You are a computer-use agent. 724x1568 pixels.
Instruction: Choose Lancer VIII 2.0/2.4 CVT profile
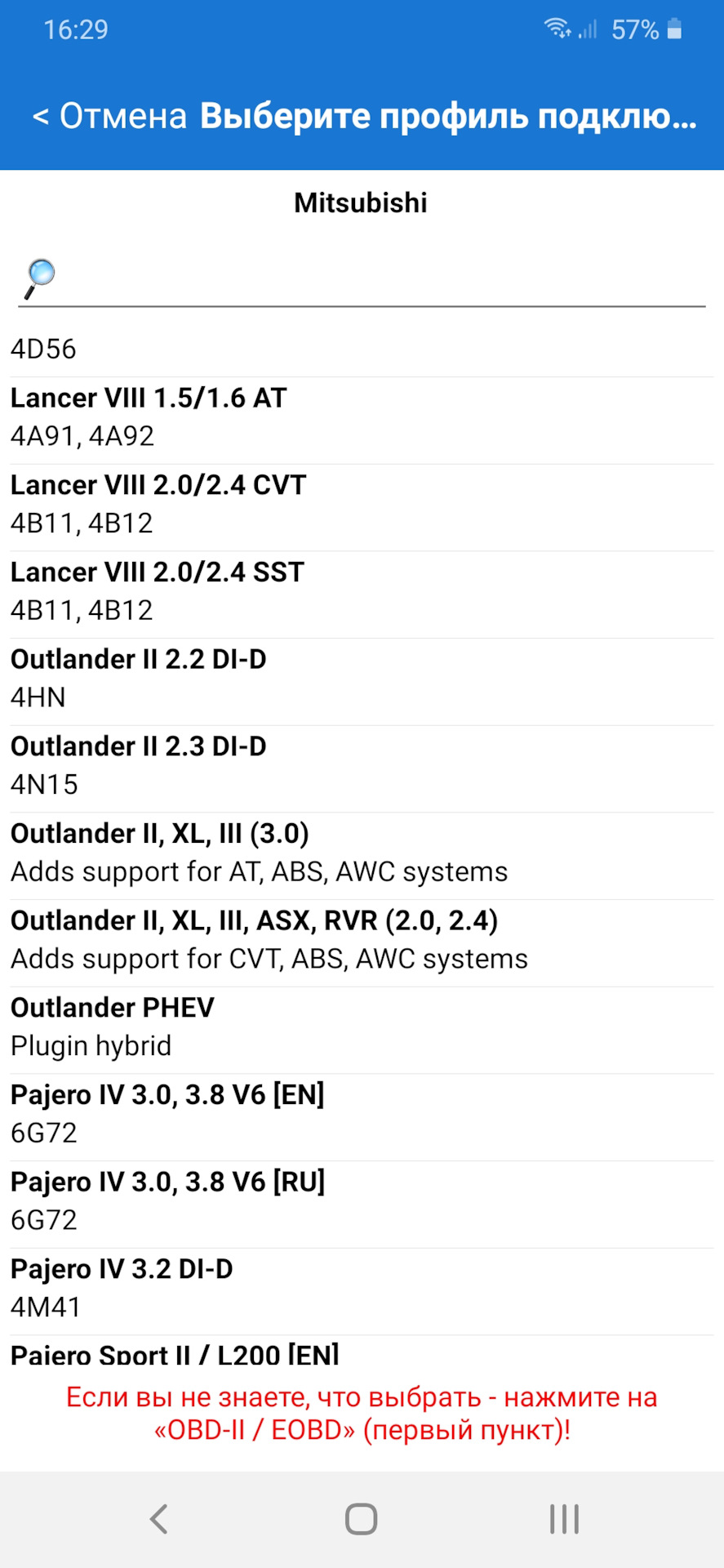[361, 504]
